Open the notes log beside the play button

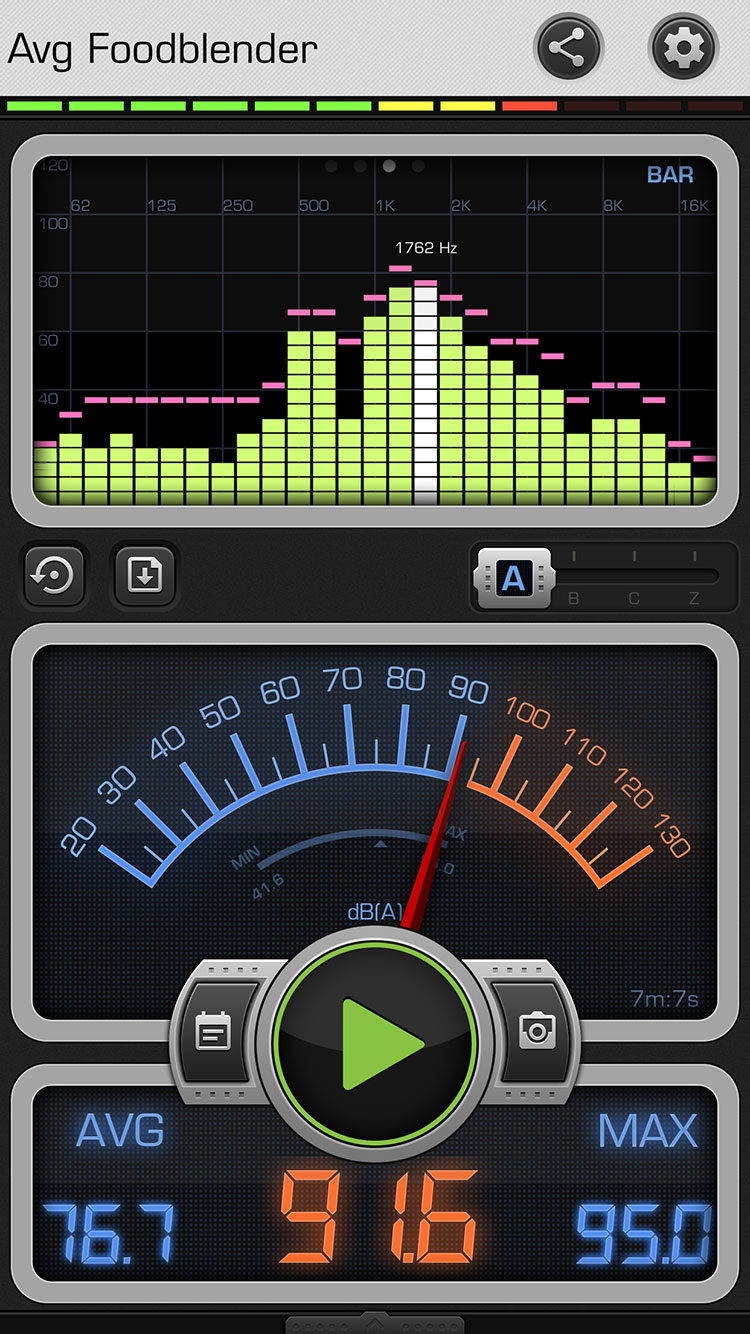214,1031
